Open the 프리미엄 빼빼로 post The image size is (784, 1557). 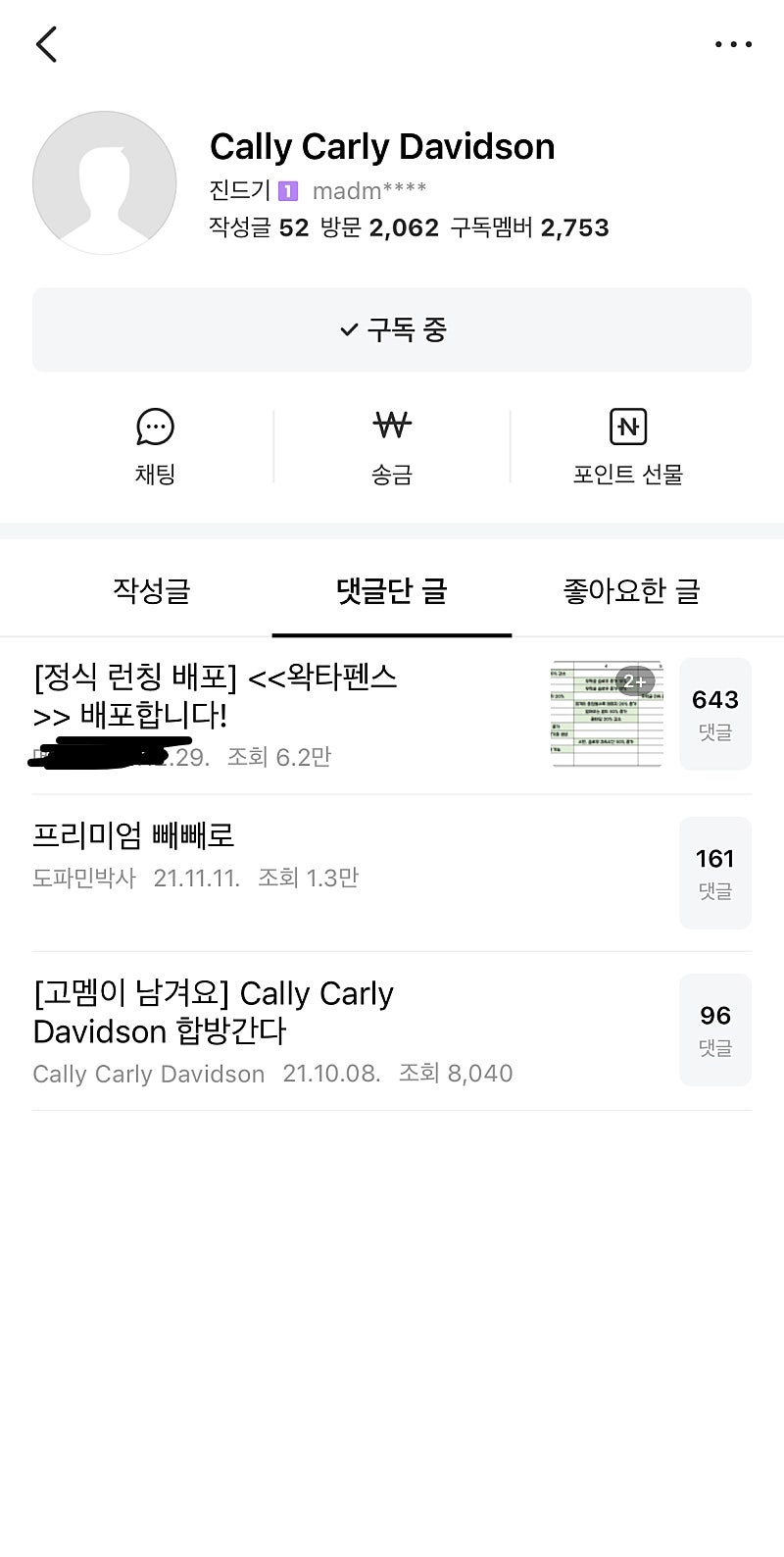(x=134, y=835)
